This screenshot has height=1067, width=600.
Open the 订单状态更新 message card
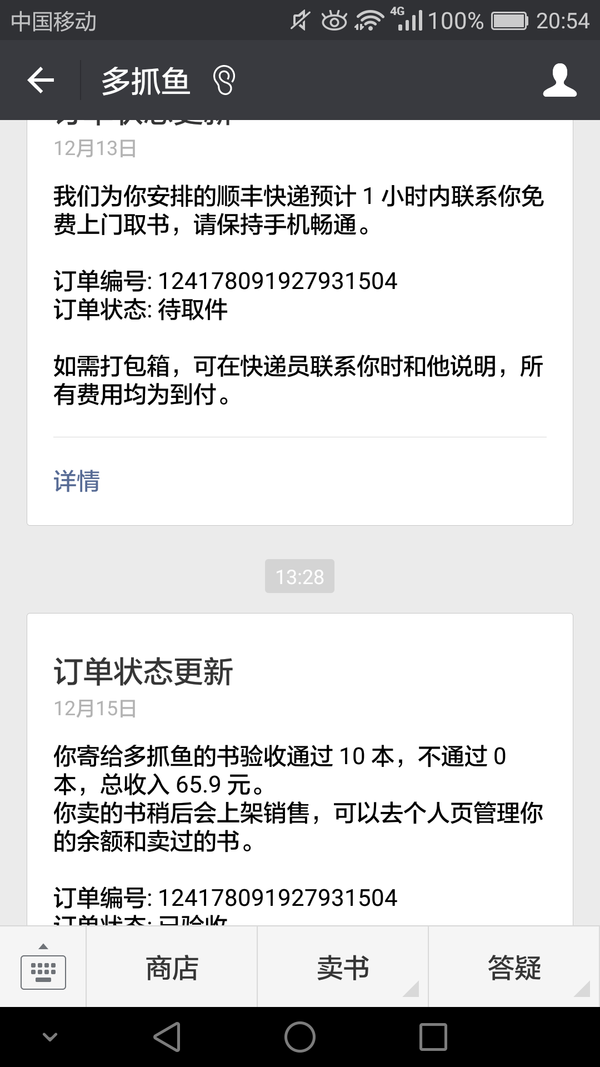299,769
